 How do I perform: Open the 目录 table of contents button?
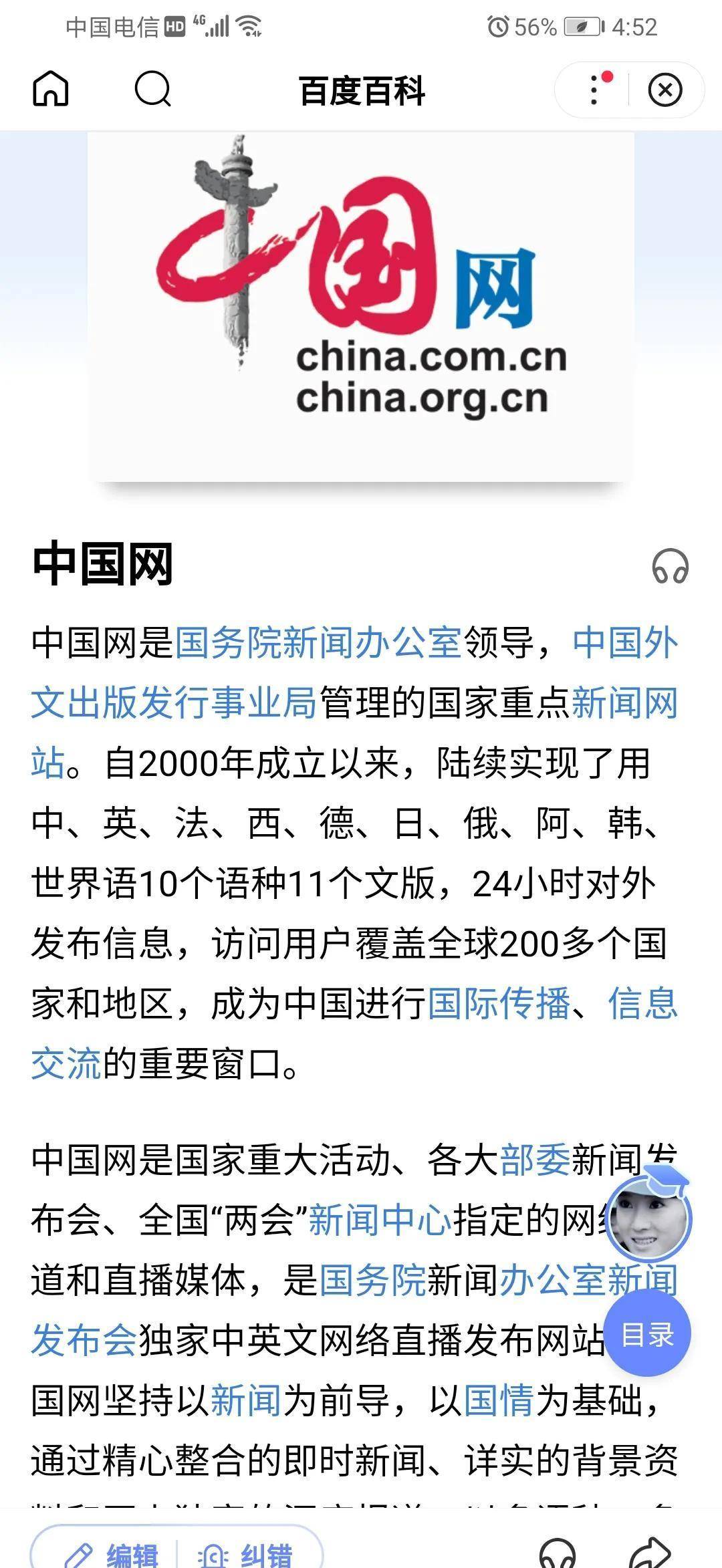click(647, 1334)
